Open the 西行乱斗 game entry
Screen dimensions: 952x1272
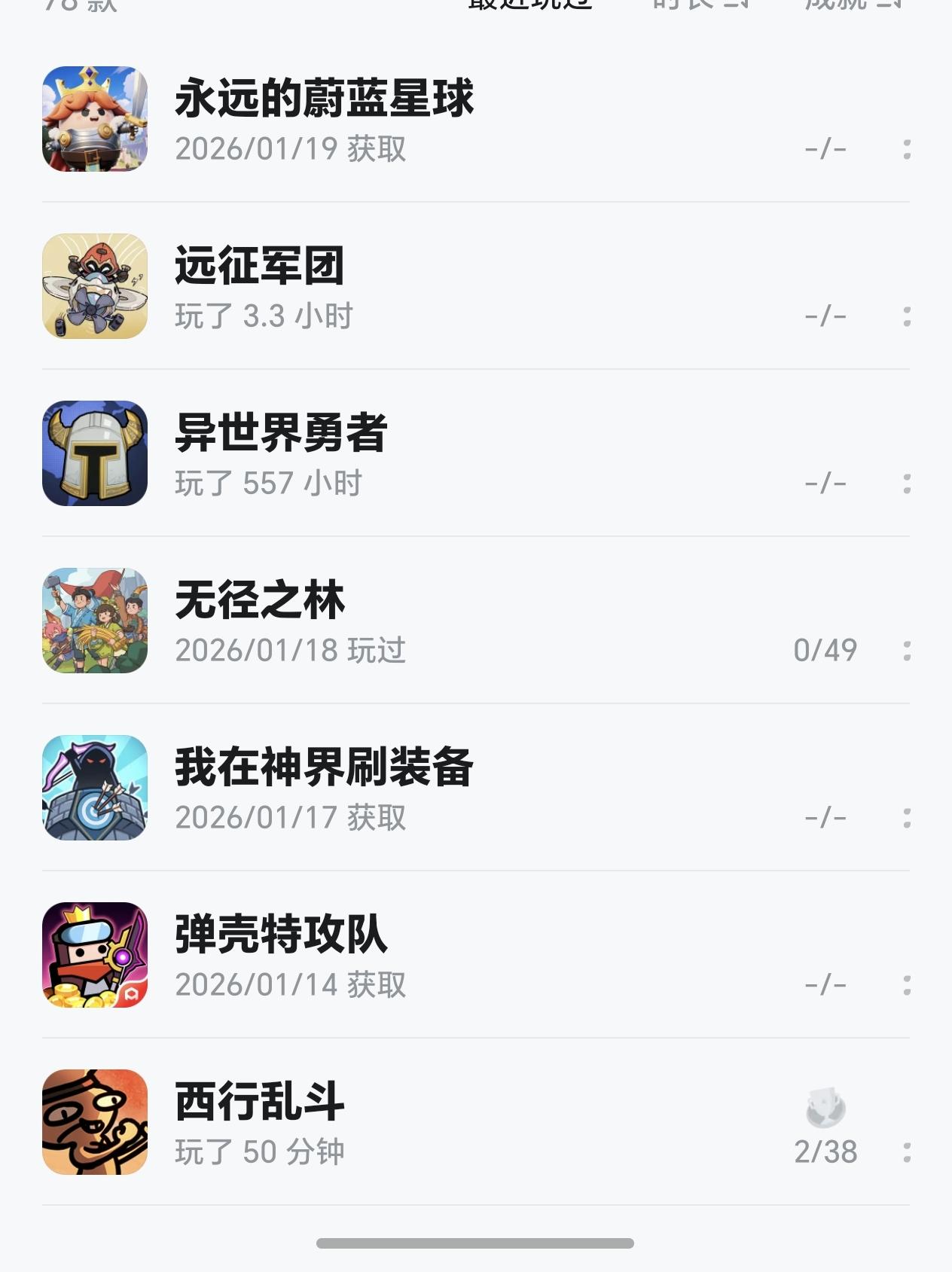coord(260,1122)
